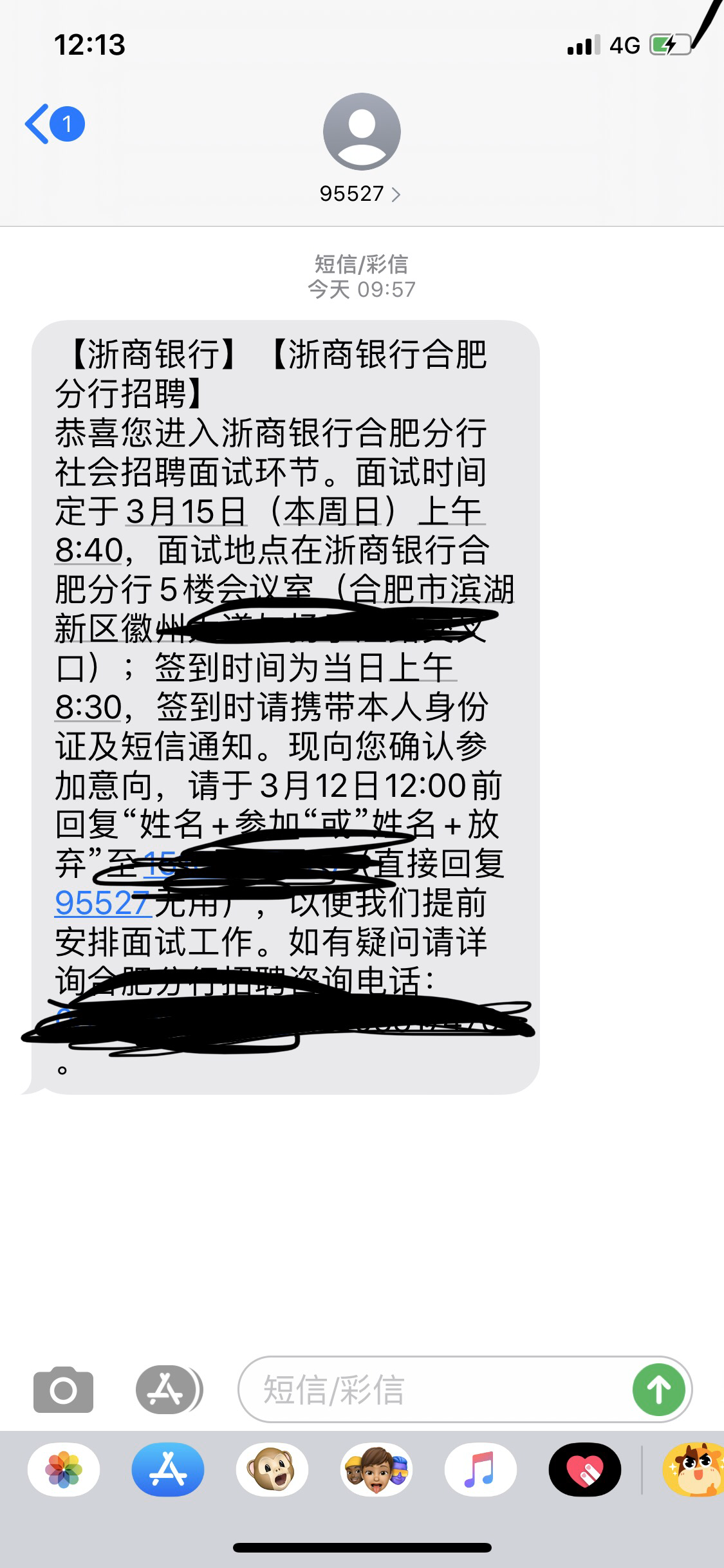
Task: Open the cartoon cow sticker app
Action: pyautogui.click(x=695, y=1470)
